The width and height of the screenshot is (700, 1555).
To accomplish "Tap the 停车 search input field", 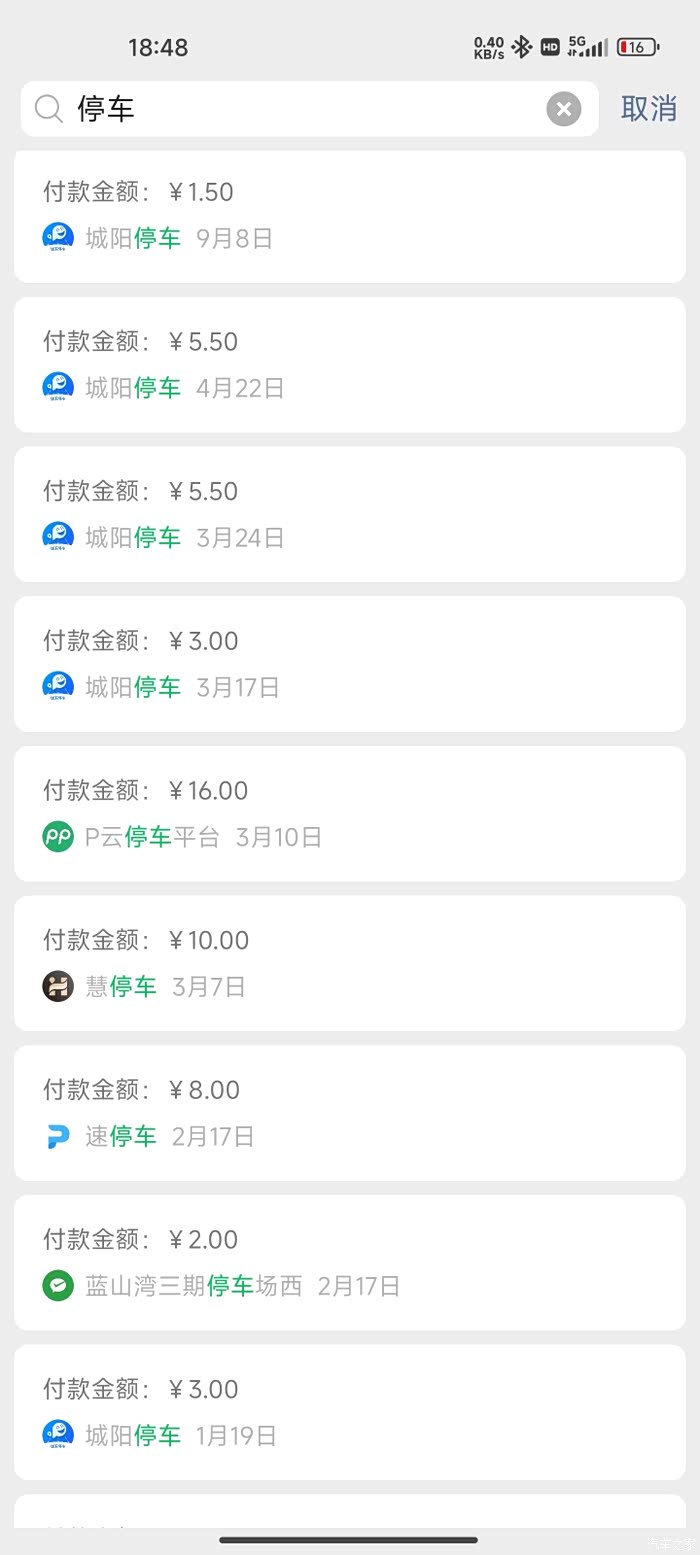I will [300, 109].
